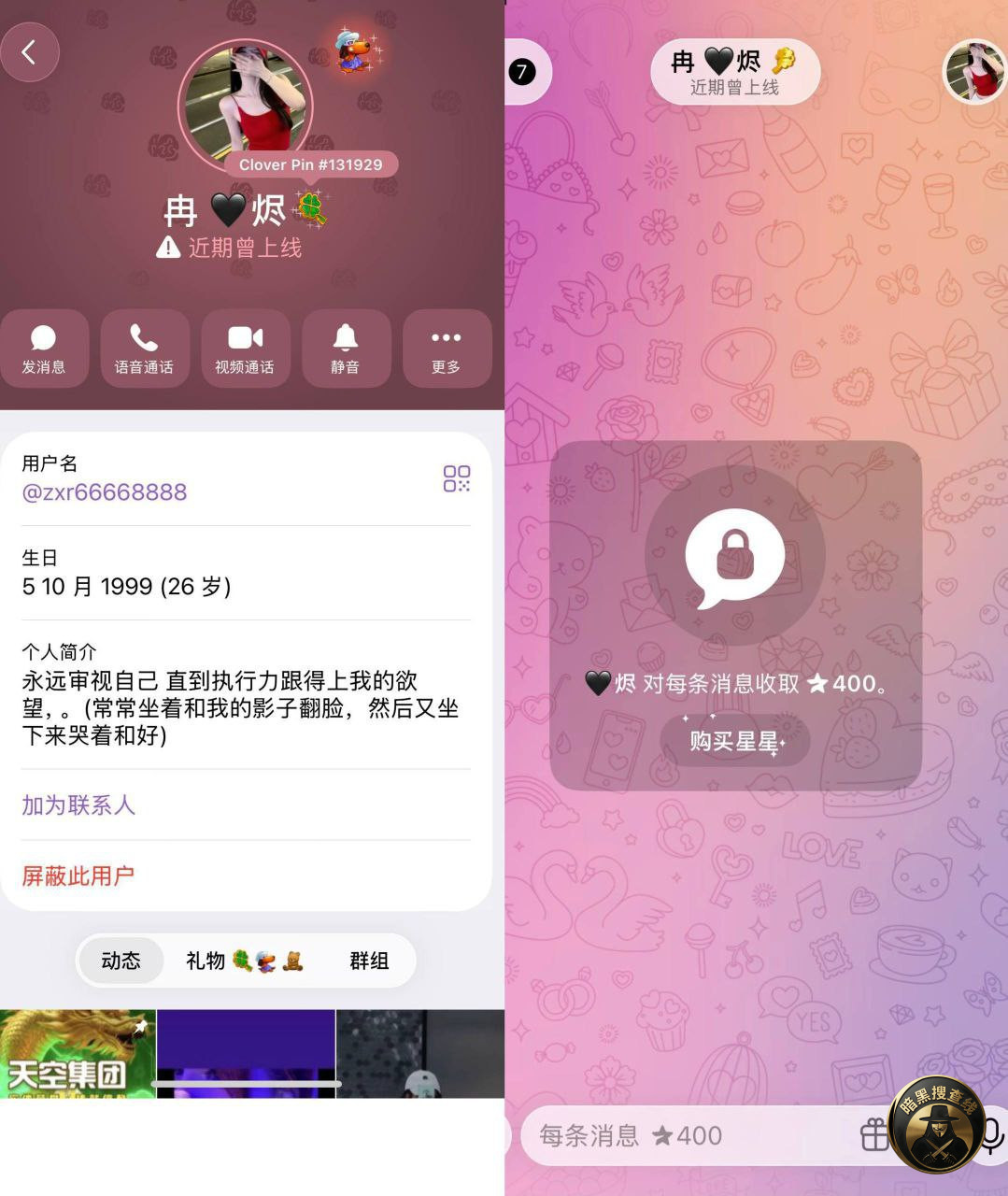The width and height of the screenshot is (1008, 1196).
Task: Choose 屏蔽此用户 to block this user
Action: (x=78, y=876)
